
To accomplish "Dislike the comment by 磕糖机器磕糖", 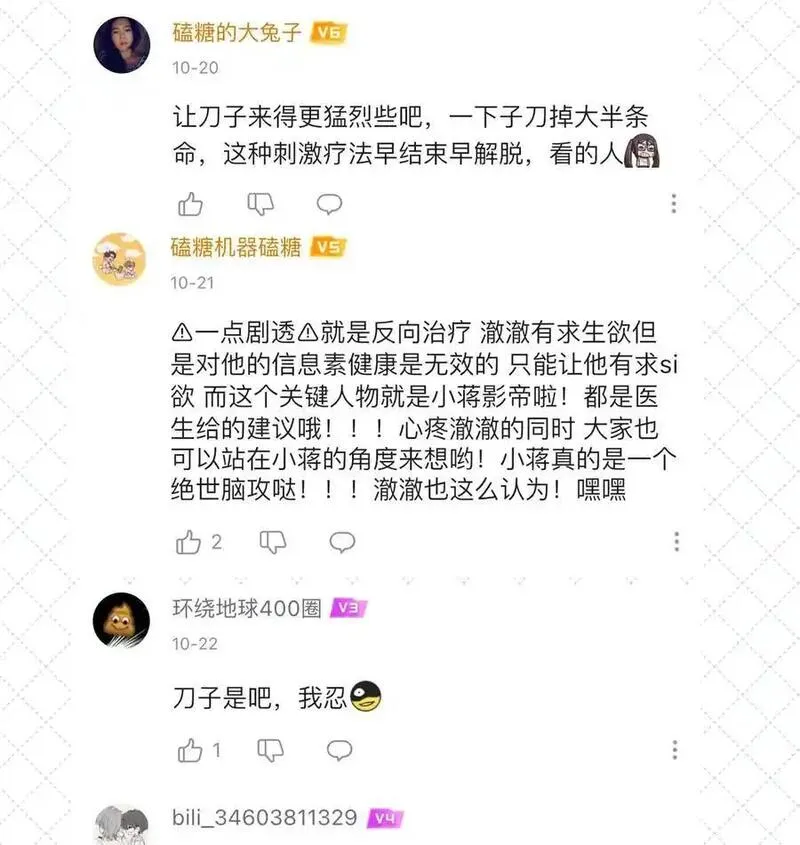I will (x=273, y=542).
